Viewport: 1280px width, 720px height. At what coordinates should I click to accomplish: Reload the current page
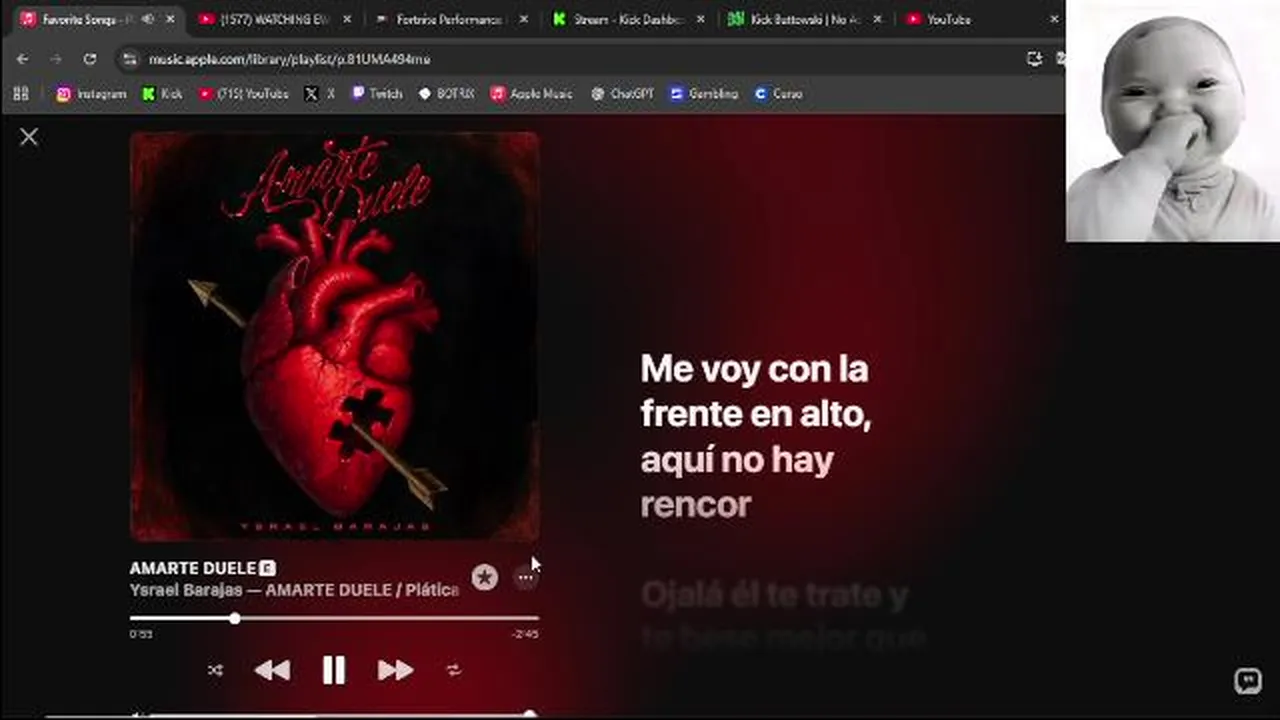(x=90, y=59)
